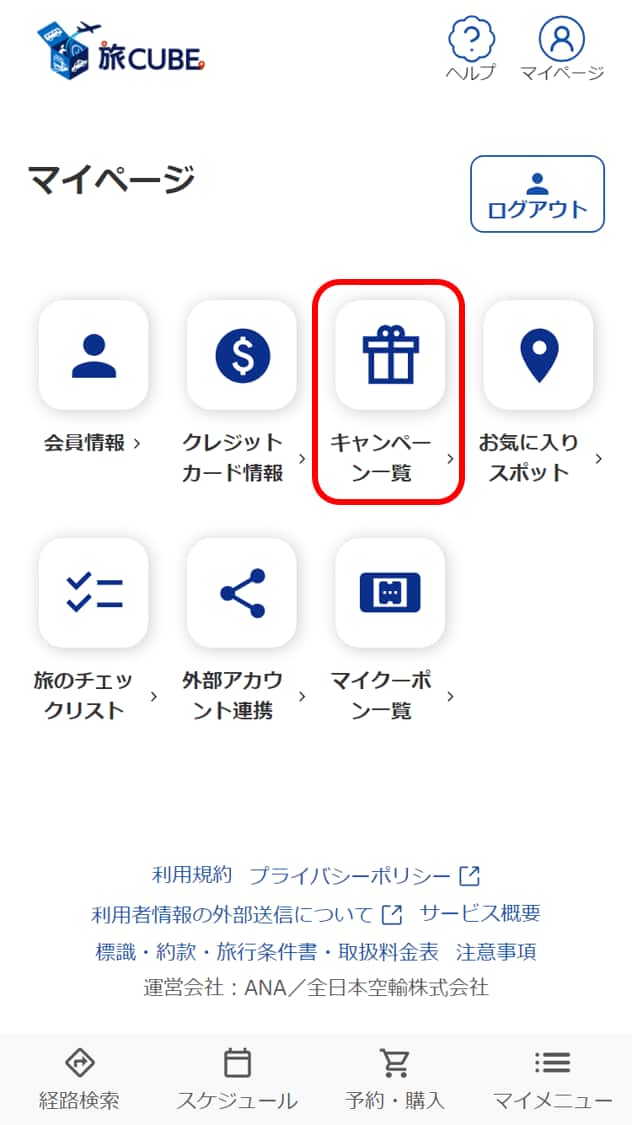Open 会員情報

(93, 355)
